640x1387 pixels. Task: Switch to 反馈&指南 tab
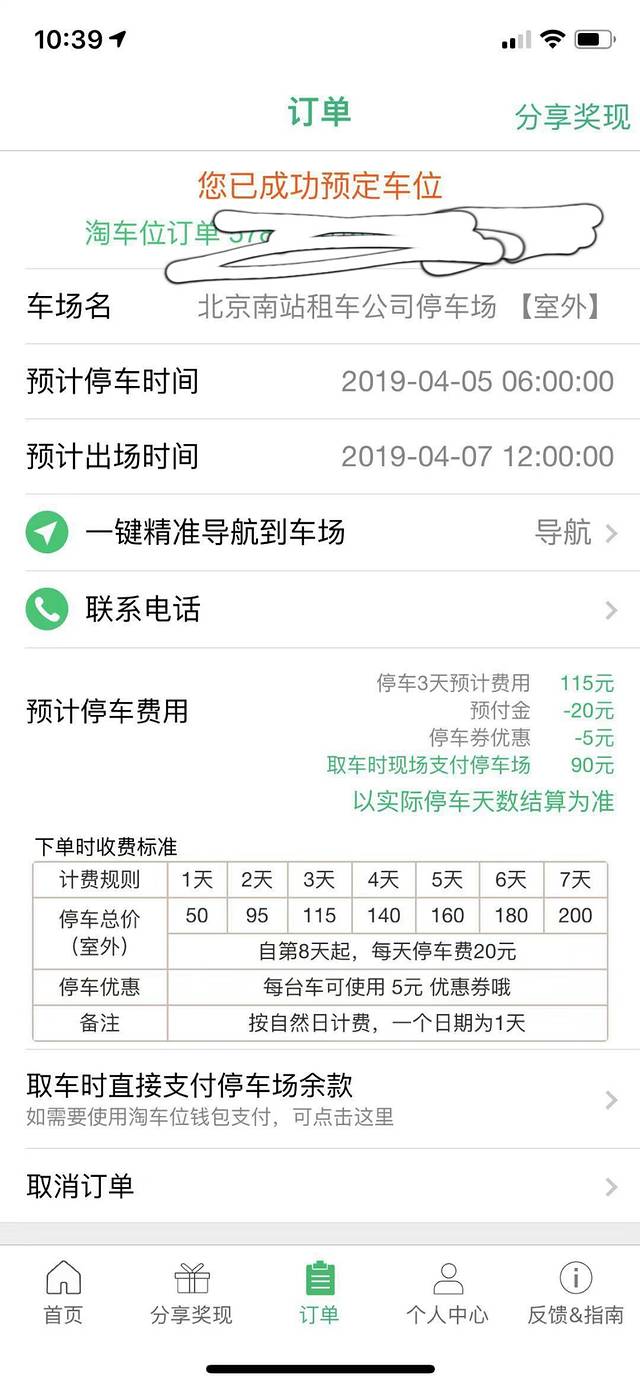575,1292
